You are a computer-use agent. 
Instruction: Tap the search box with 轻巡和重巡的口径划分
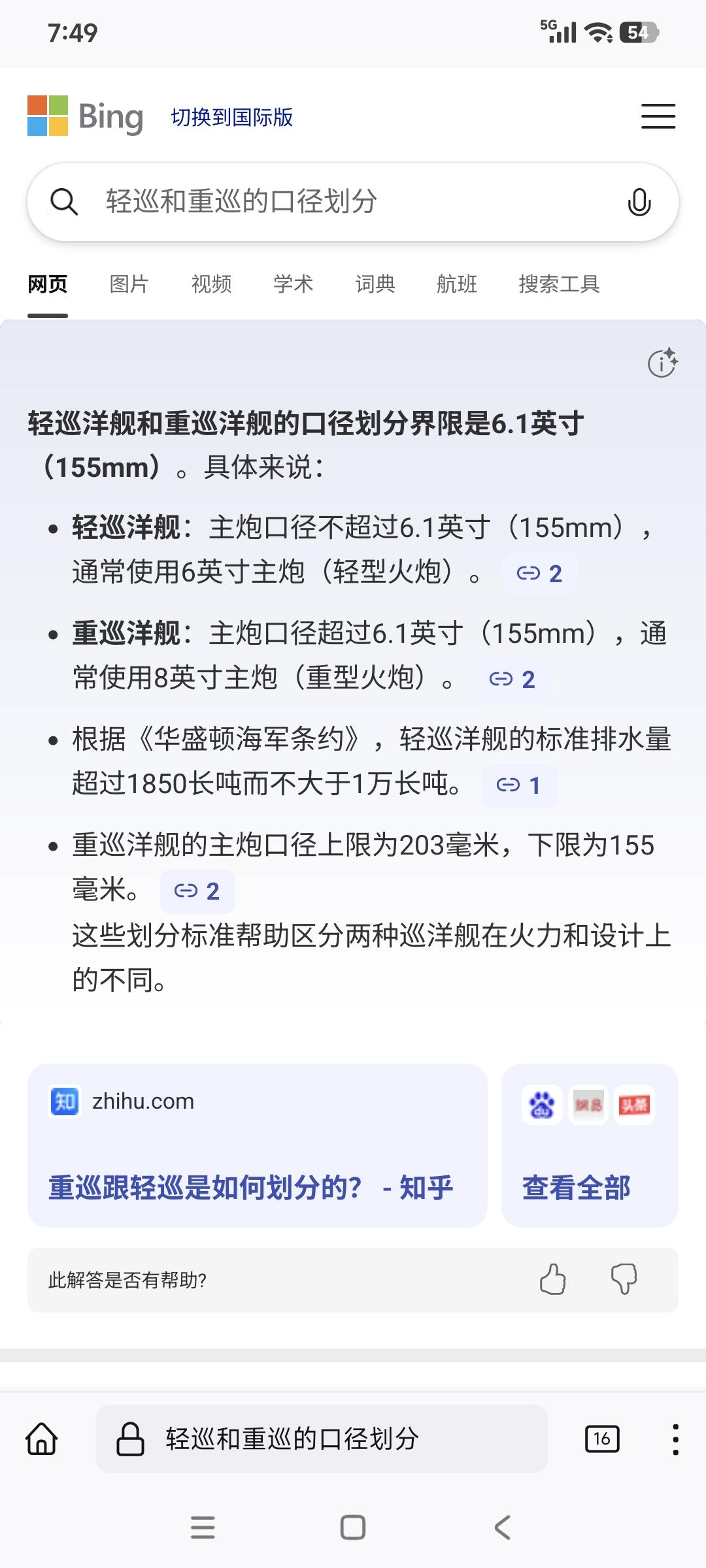[x=327, y=202]
